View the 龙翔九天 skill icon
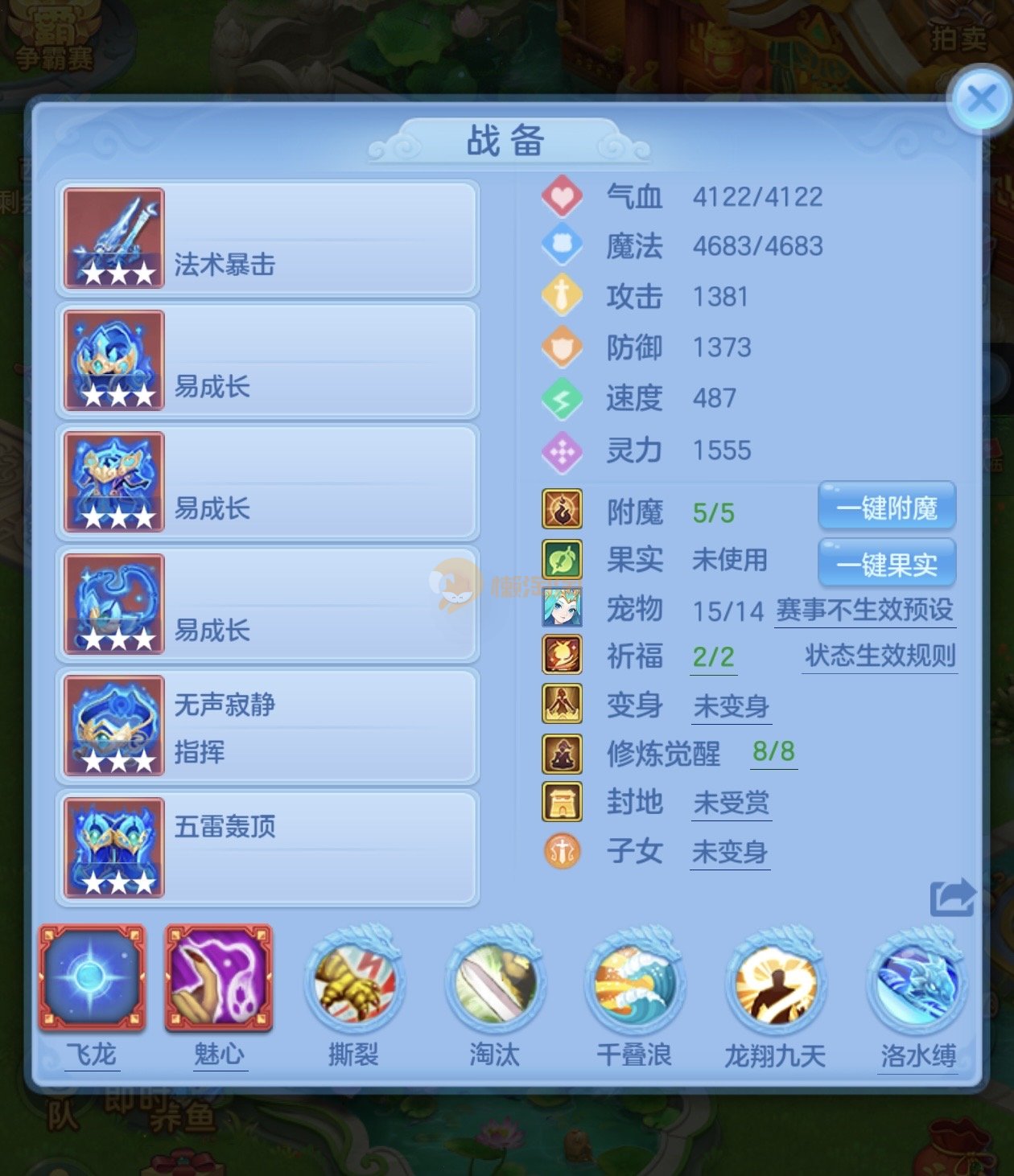 (x=775, y=983)
